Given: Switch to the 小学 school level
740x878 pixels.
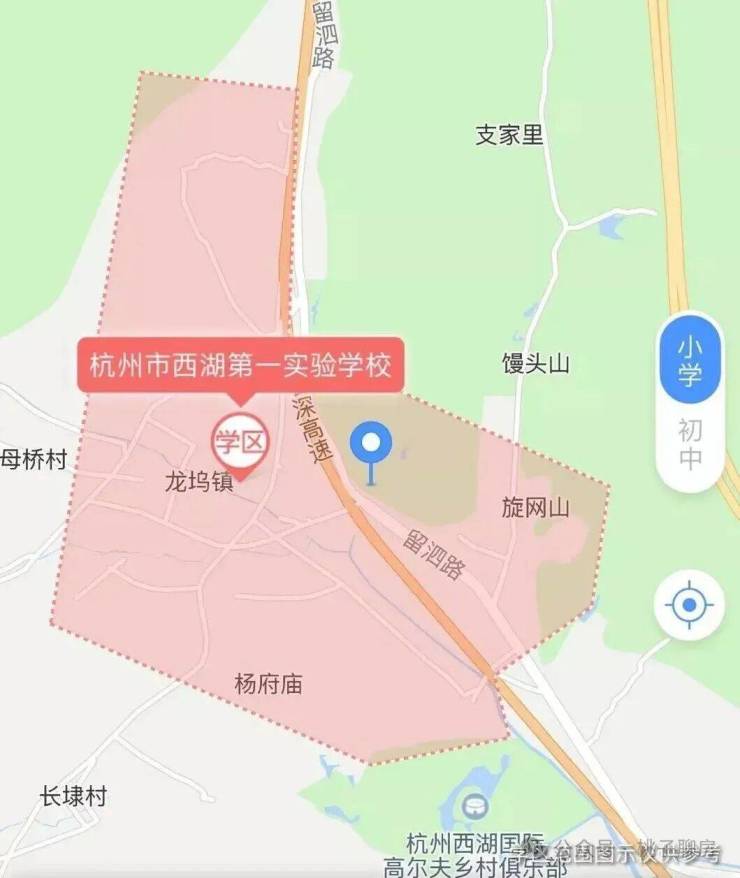Looking at the screenshot, I should [690, 362].
